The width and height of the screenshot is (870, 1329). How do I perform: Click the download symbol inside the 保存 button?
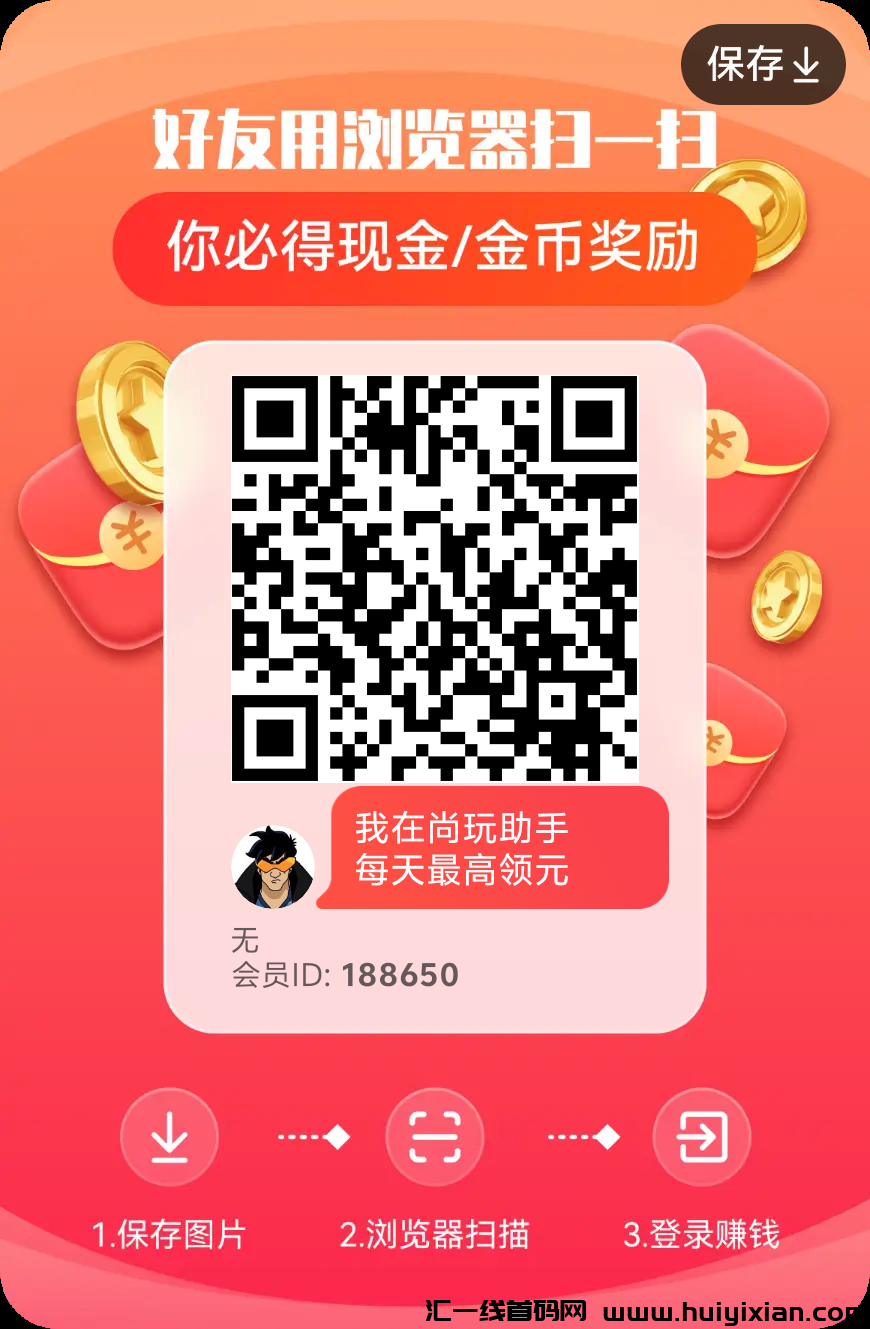806,66
